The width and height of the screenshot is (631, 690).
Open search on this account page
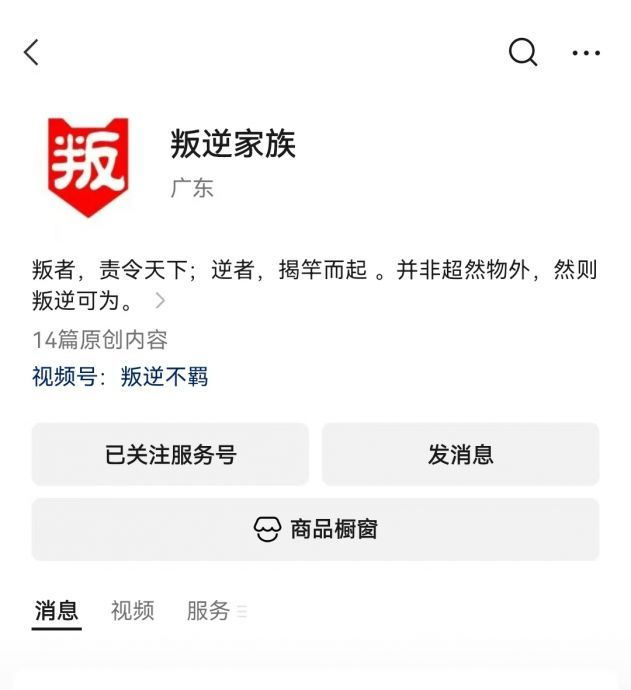(x=523, y=52)
